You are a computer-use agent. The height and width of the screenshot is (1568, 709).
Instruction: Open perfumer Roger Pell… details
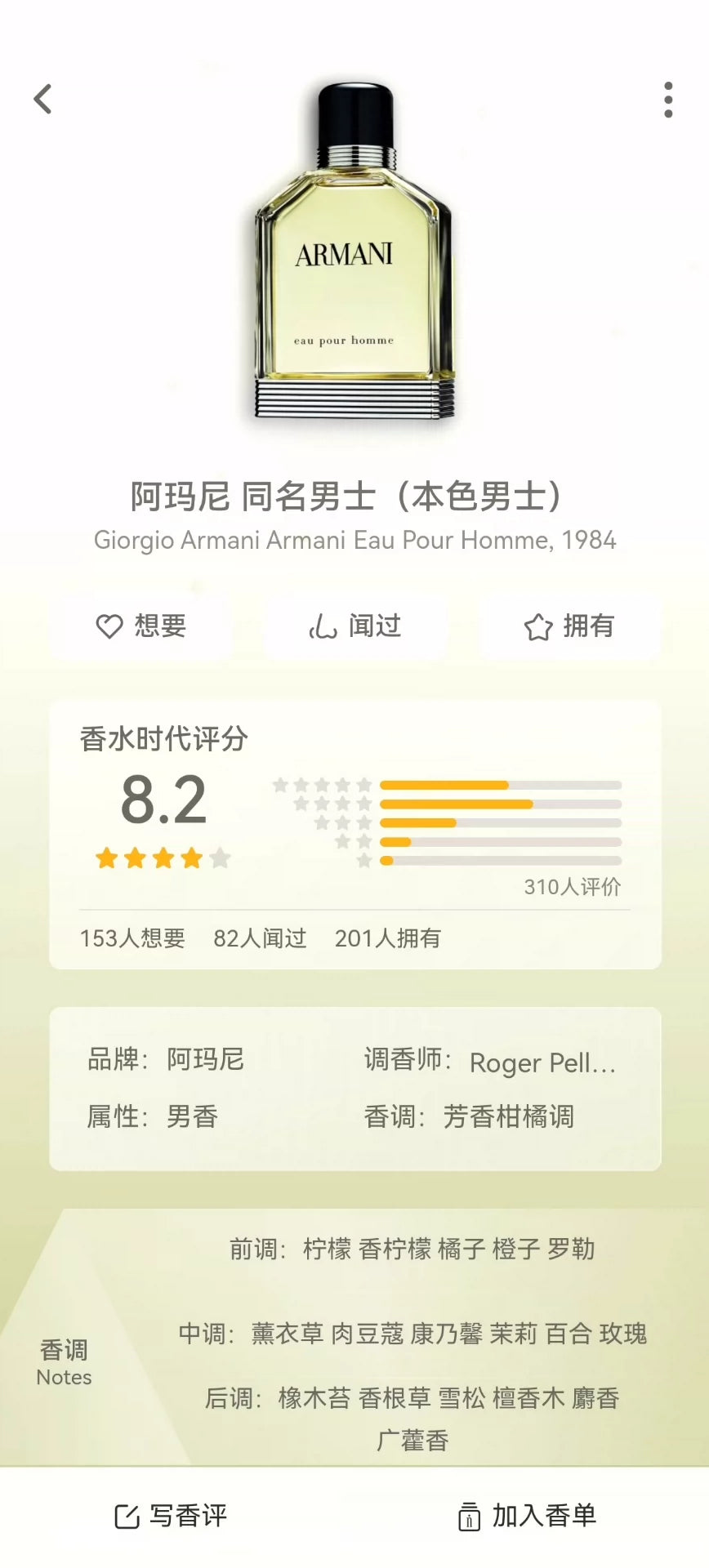click(542, 1062)
